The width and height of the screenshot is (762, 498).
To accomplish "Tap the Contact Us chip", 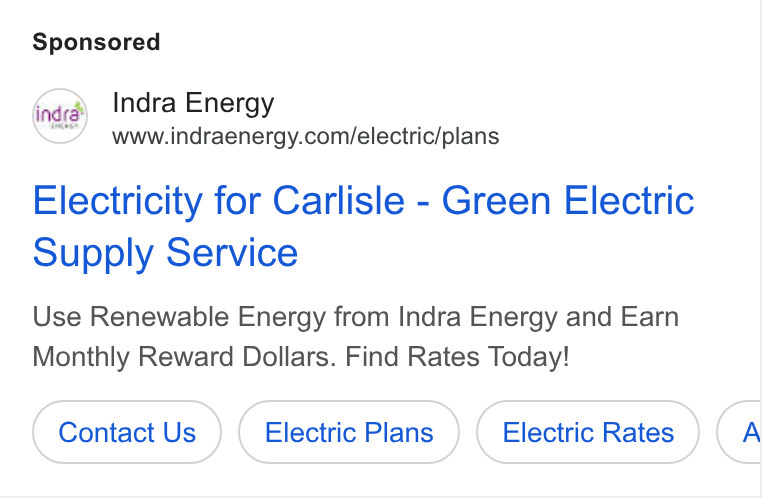I will tap(127, 432).
